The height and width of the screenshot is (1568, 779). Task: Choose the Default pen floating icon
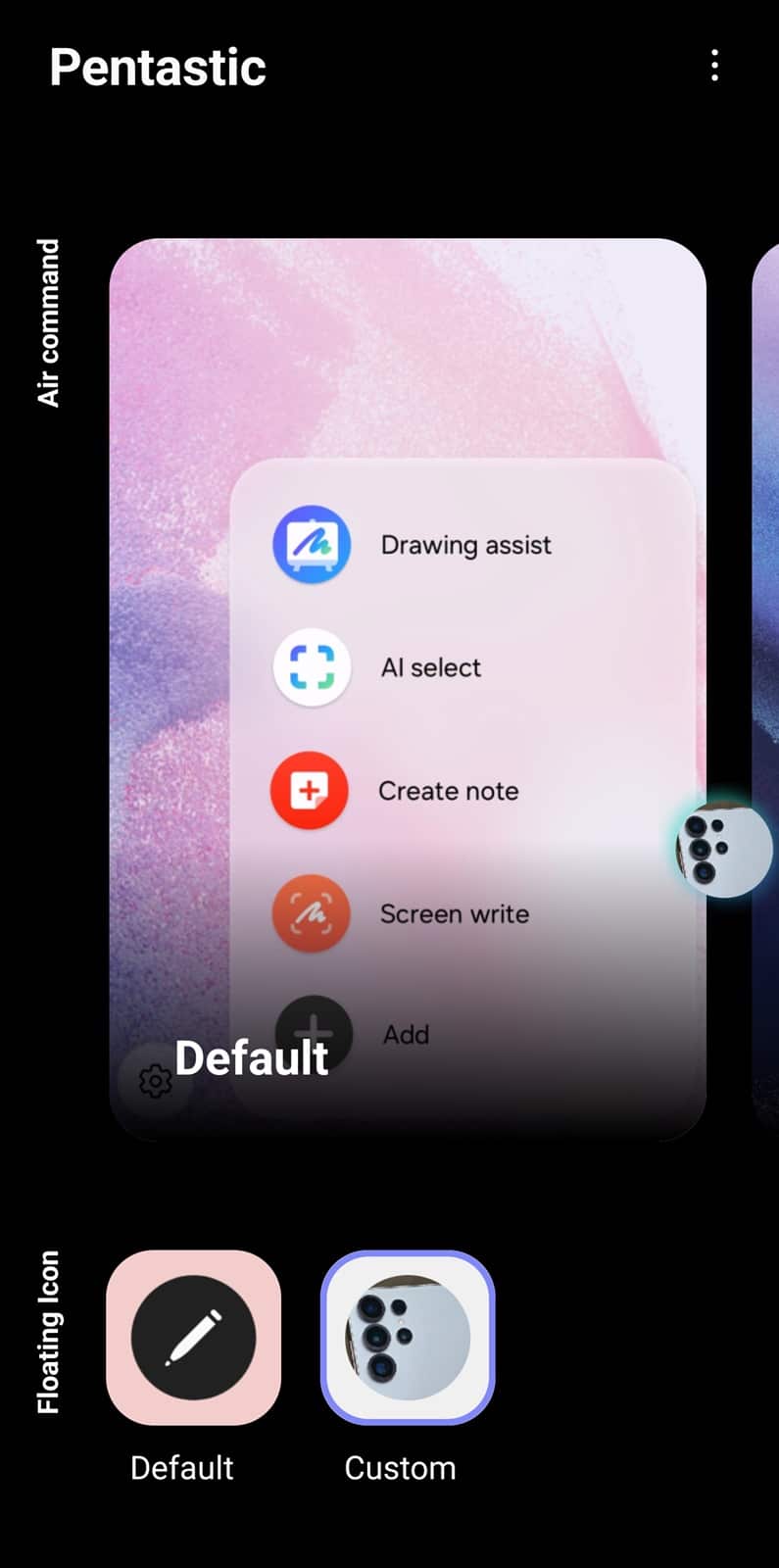193,1338
